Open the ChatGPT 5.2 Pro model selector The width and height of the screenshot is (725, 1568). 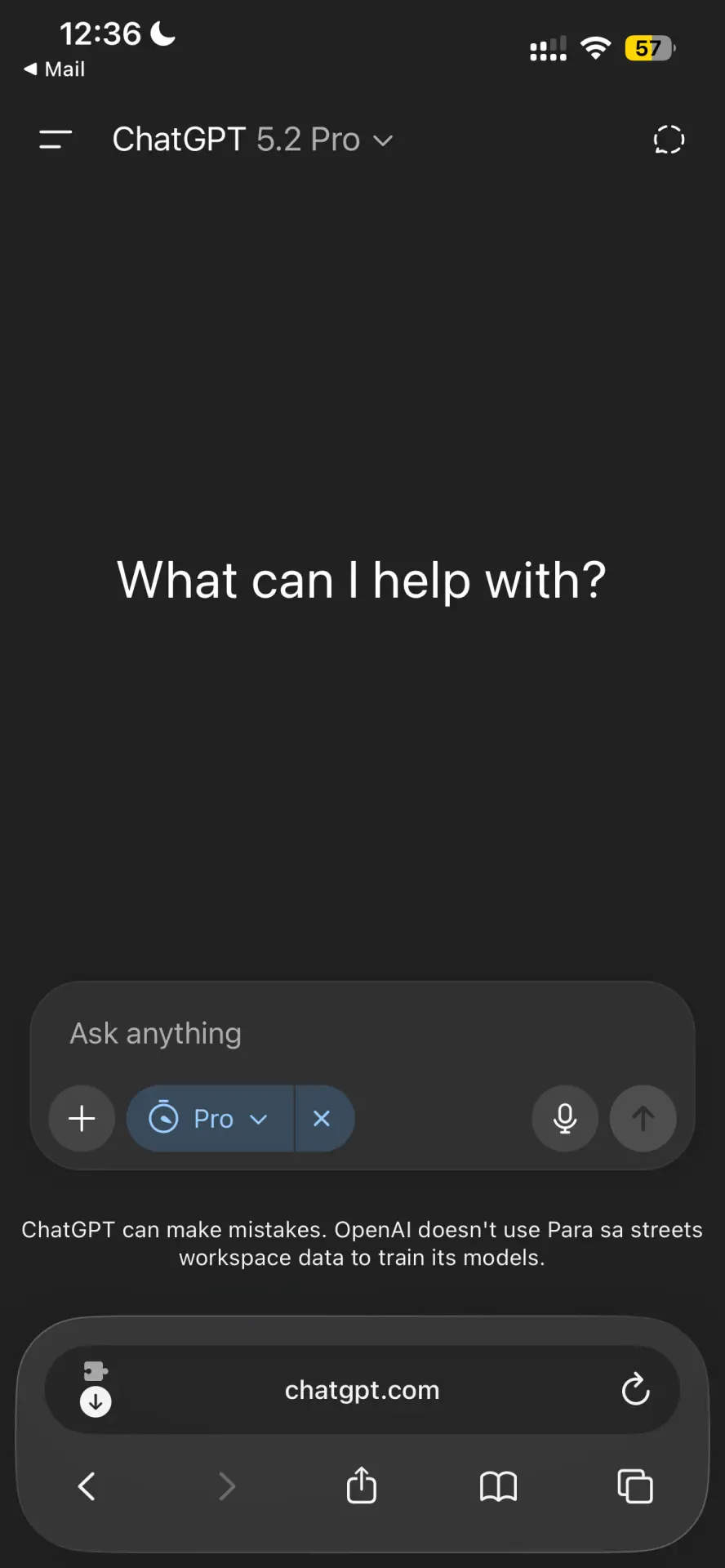click(x=253, y=140)
